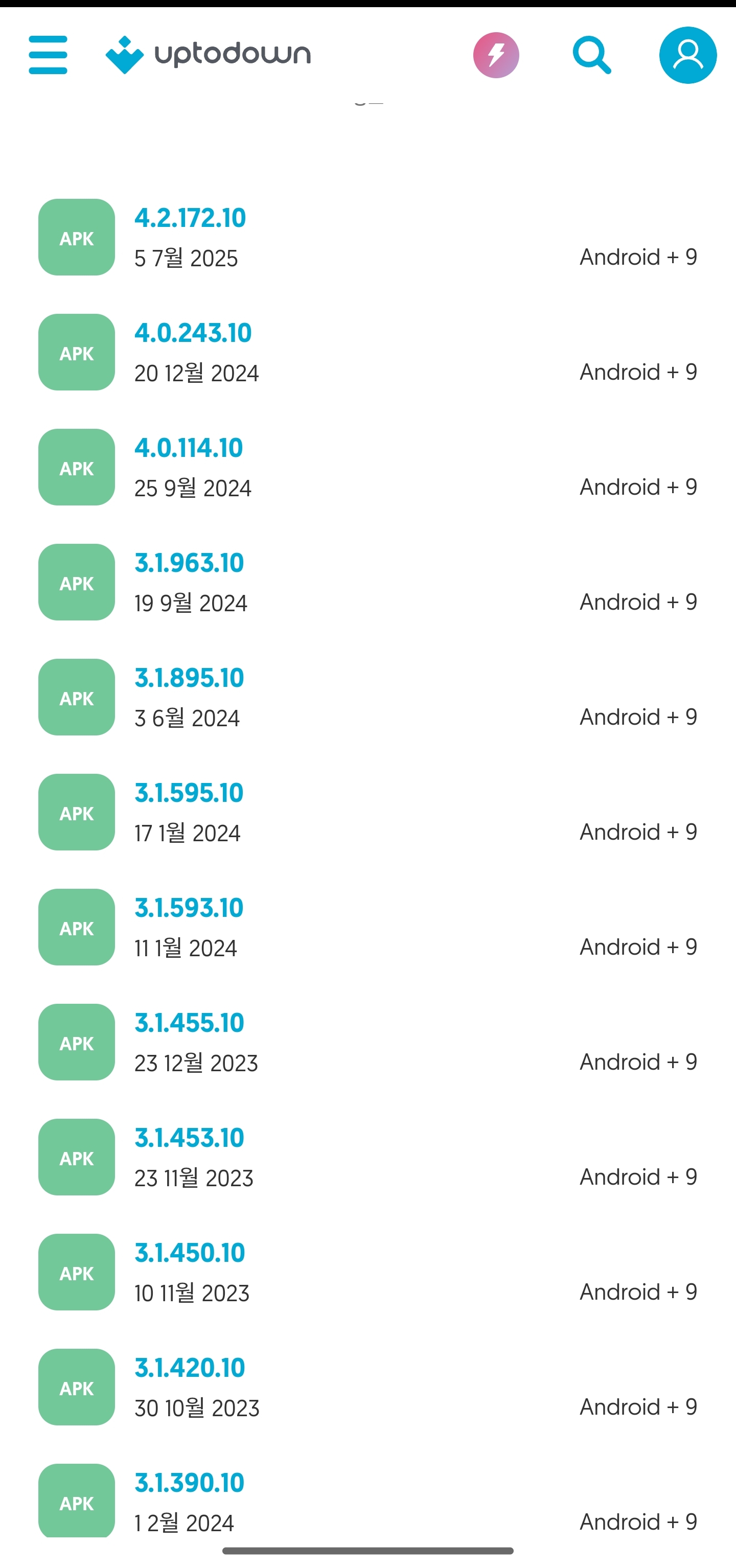Open the search magnifier
This screenshot has width=736, height=1568.
pos(592,55)
